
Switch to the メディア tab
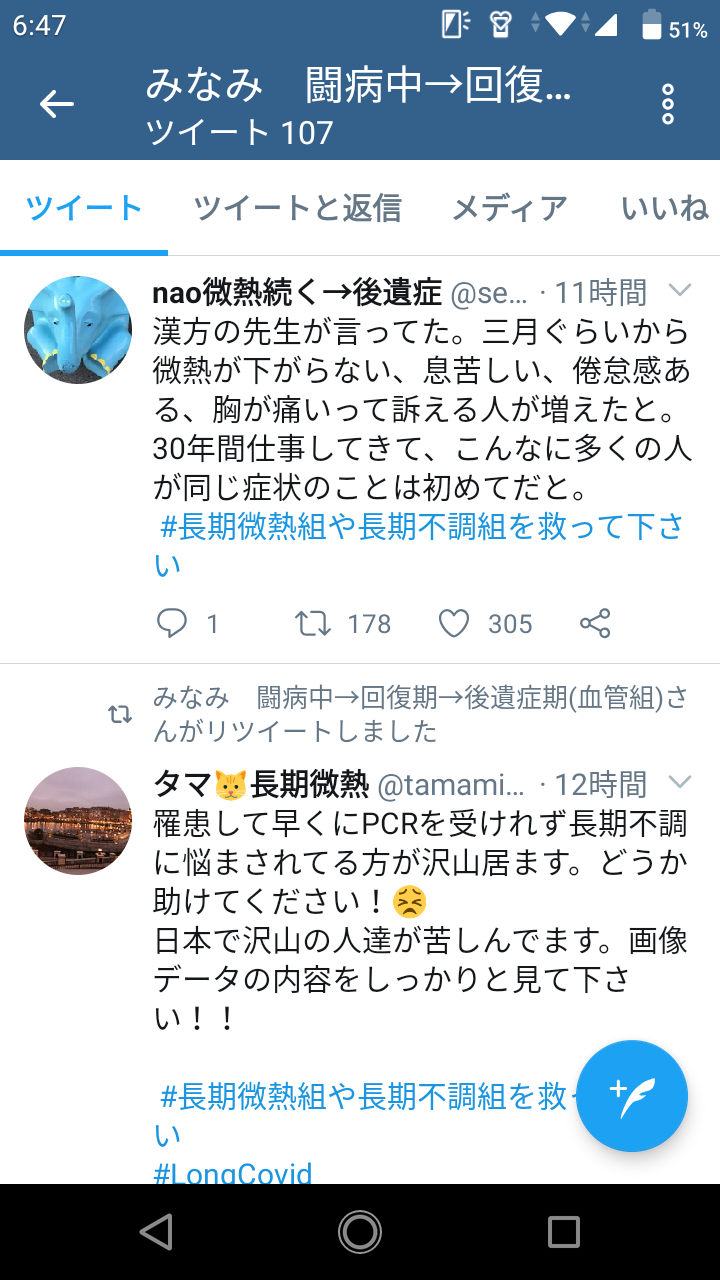coord(509,208)
